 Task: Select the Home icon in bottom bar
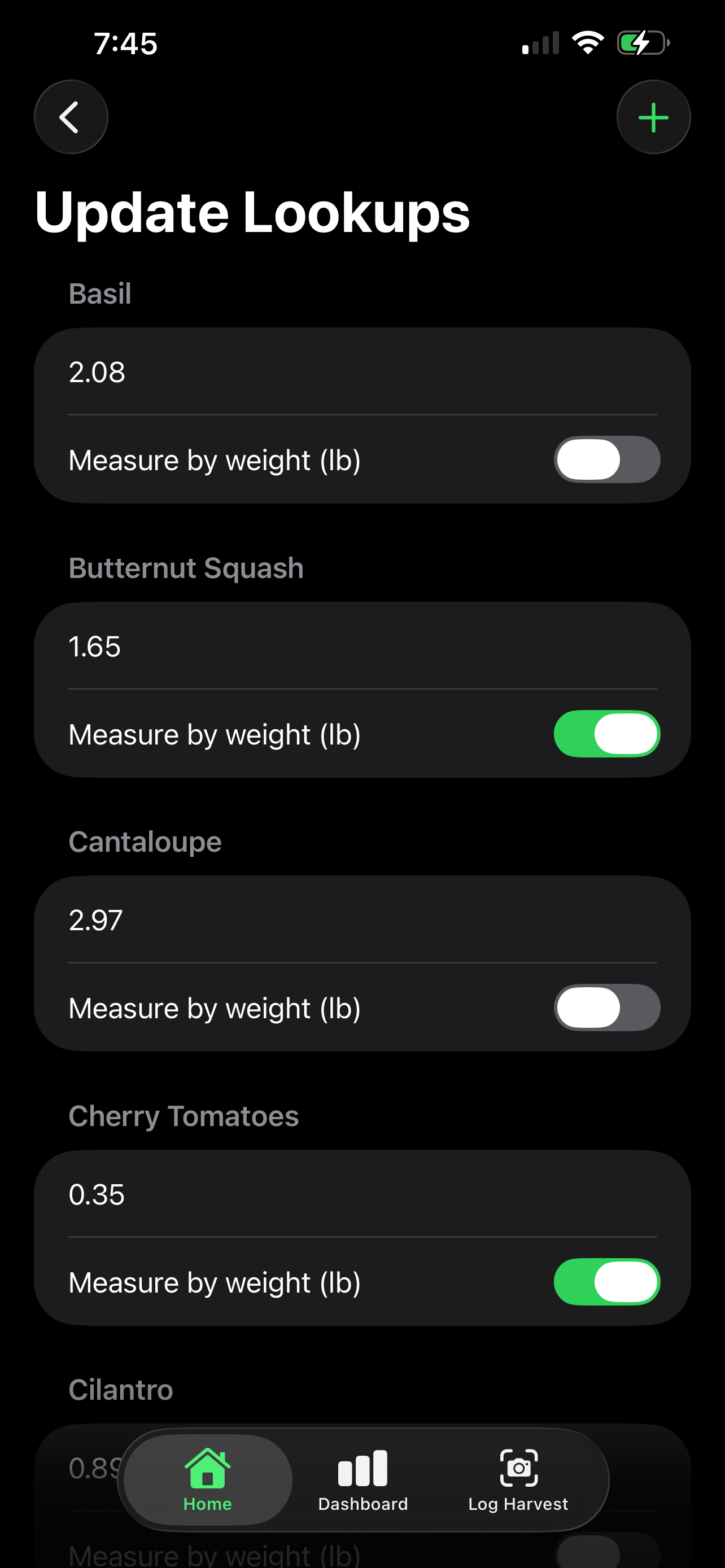coord(207,1468)
